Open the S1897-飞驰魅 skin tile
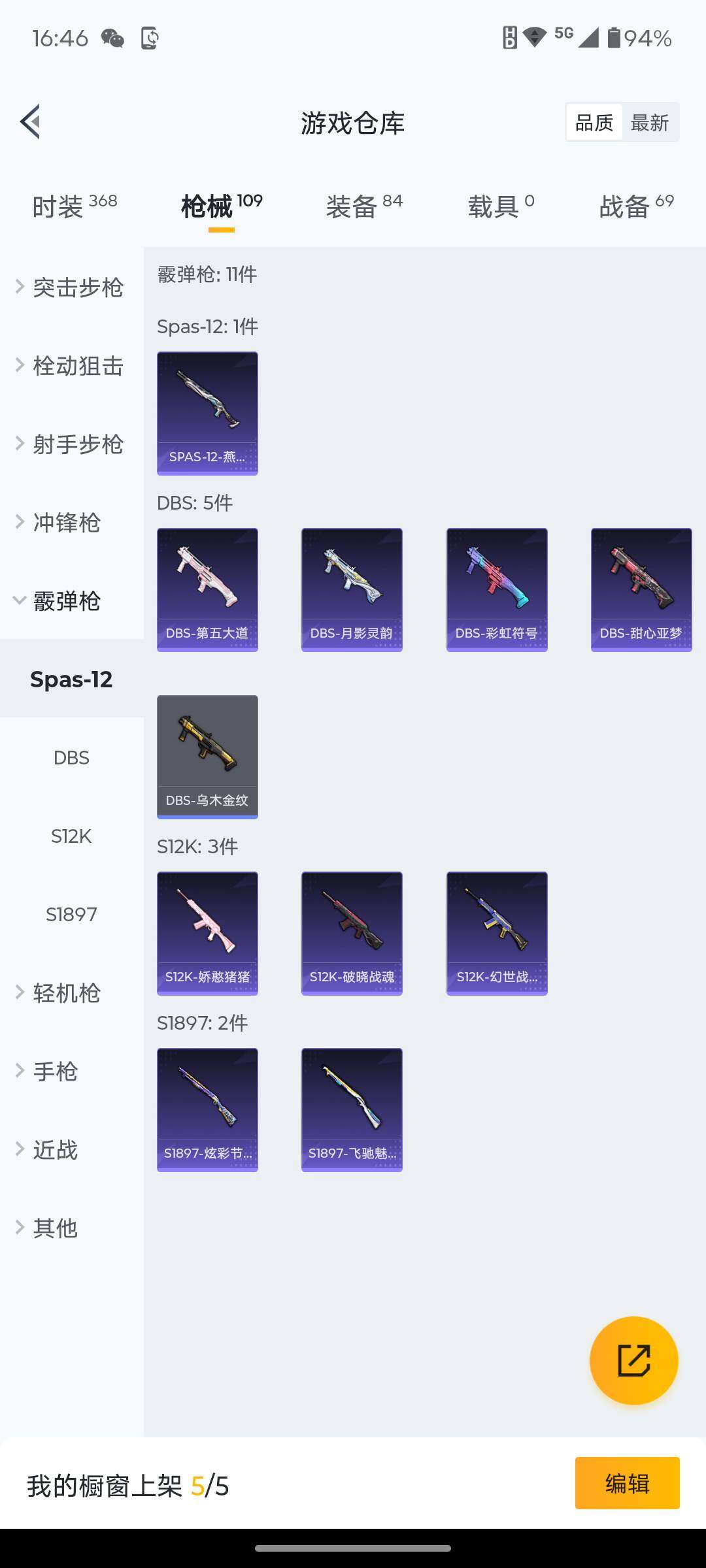The image size is (706, 1568). (352, 1109)
